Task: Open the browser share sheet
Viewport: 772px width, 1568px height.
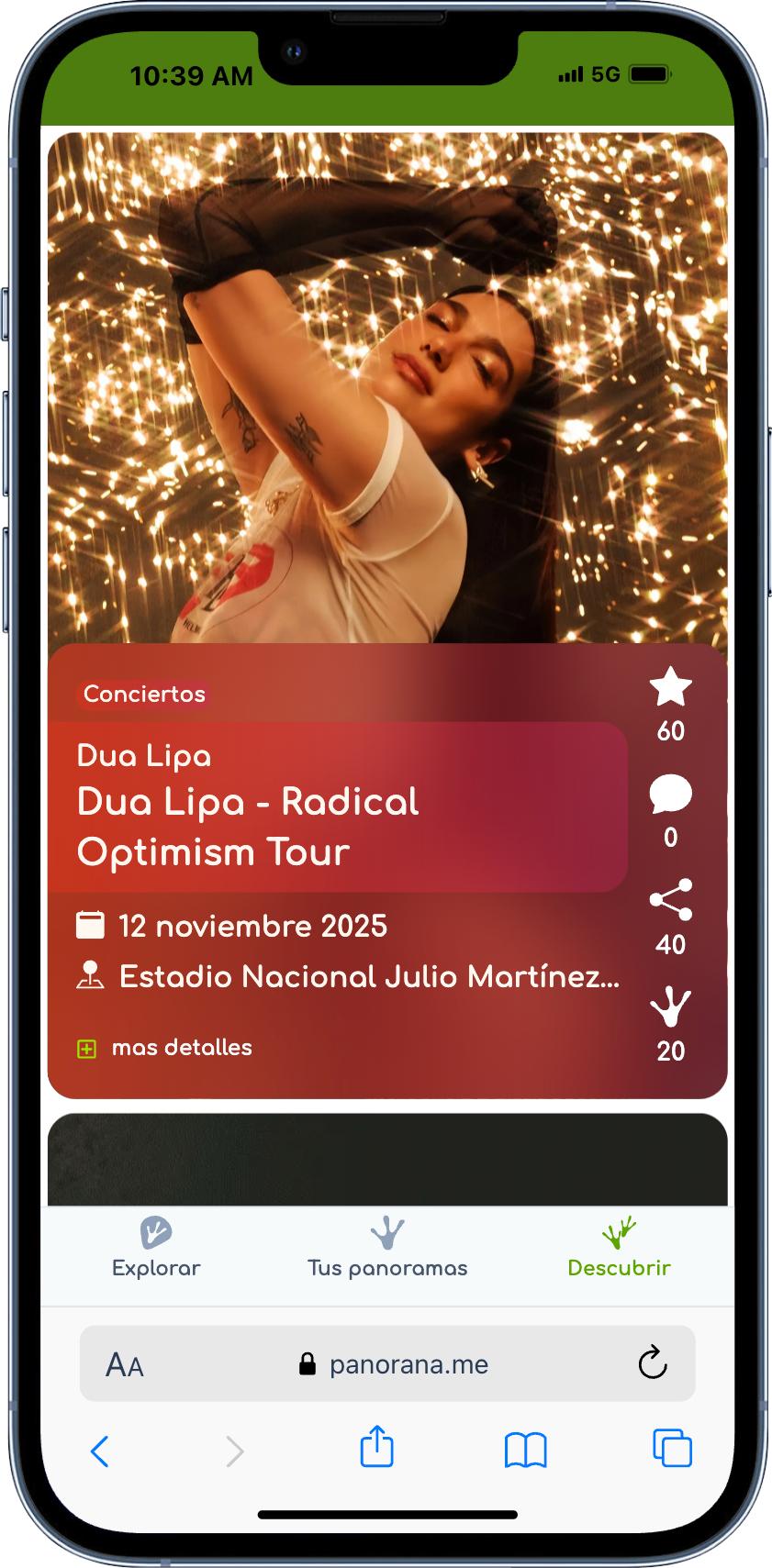Action: click(376, 1448)
